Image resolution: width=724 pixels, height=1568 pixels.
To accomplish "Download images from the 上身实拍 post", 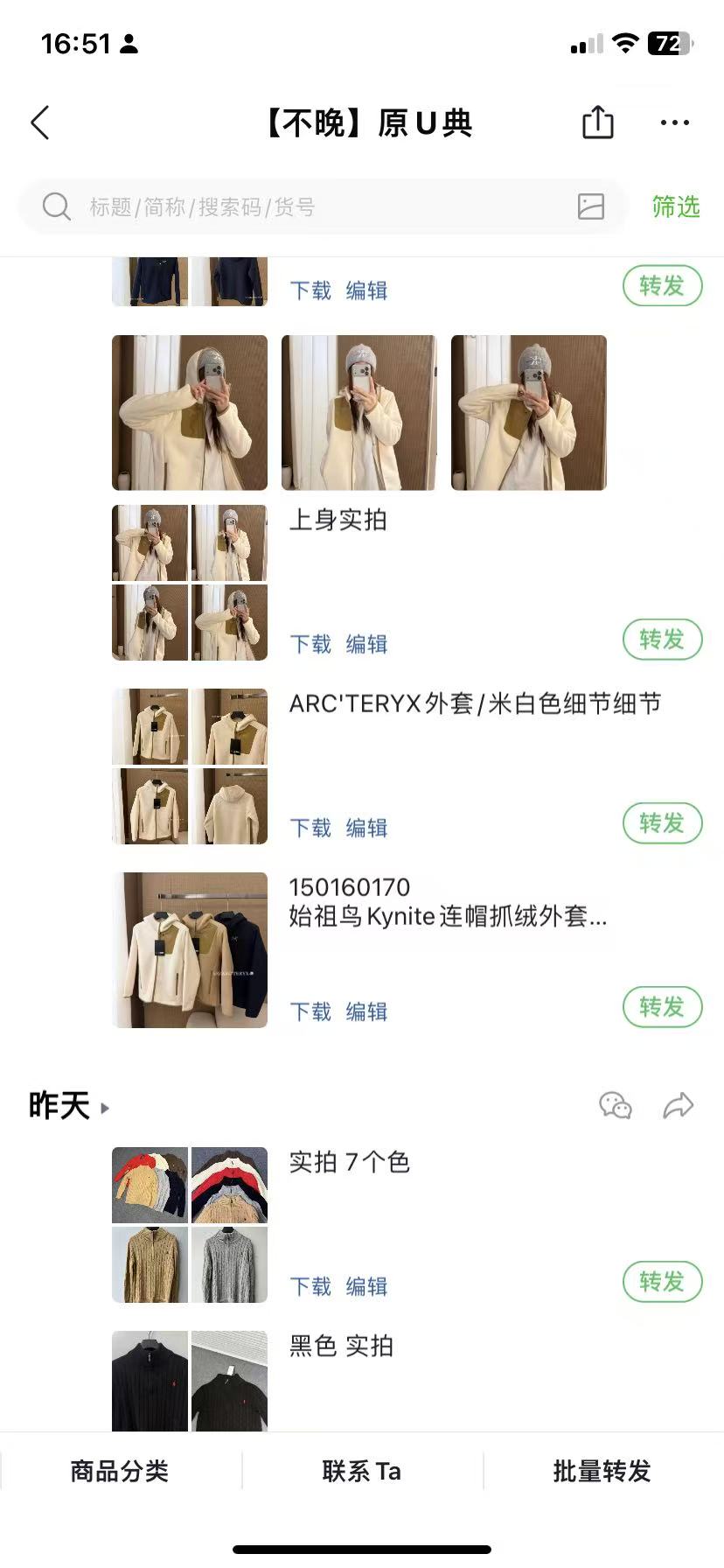I will pos(310,645).
